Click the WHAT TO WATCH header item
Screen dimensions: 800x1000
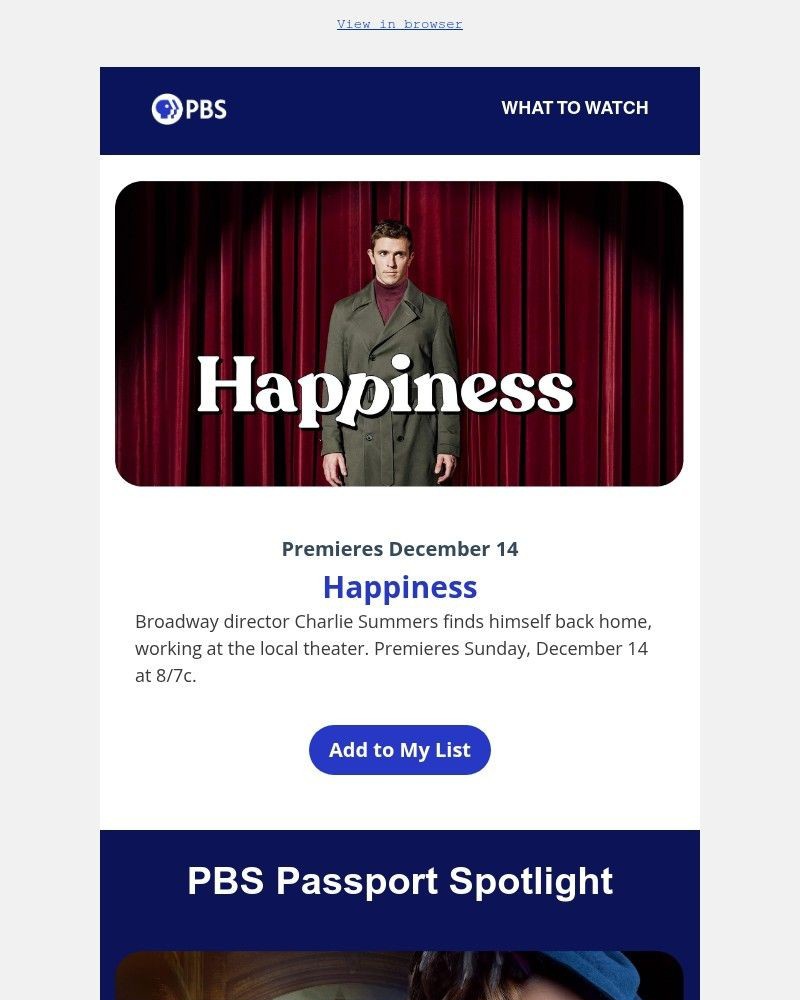575,108
